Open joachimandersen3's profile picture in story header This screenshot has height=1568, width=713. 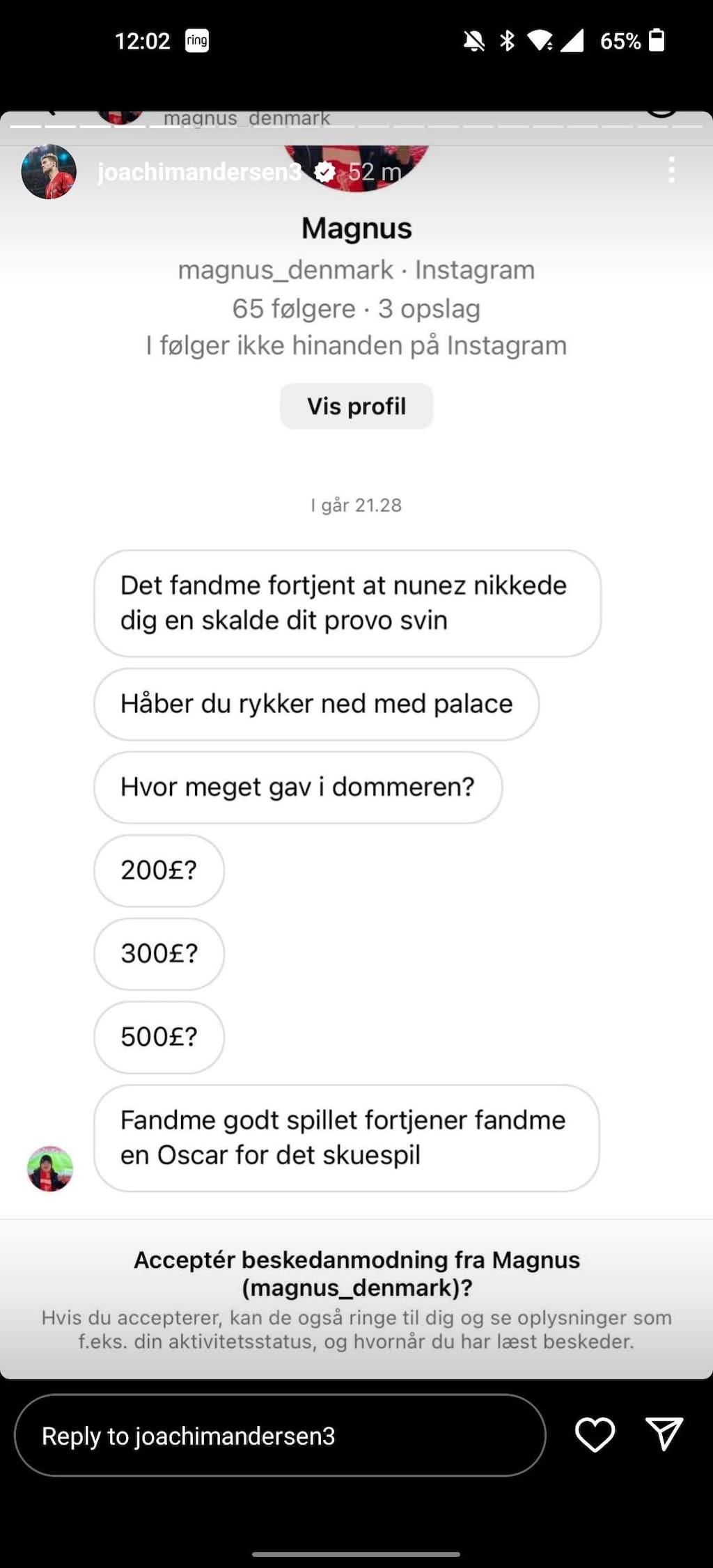pyautogui.click(x=49, y=172)
